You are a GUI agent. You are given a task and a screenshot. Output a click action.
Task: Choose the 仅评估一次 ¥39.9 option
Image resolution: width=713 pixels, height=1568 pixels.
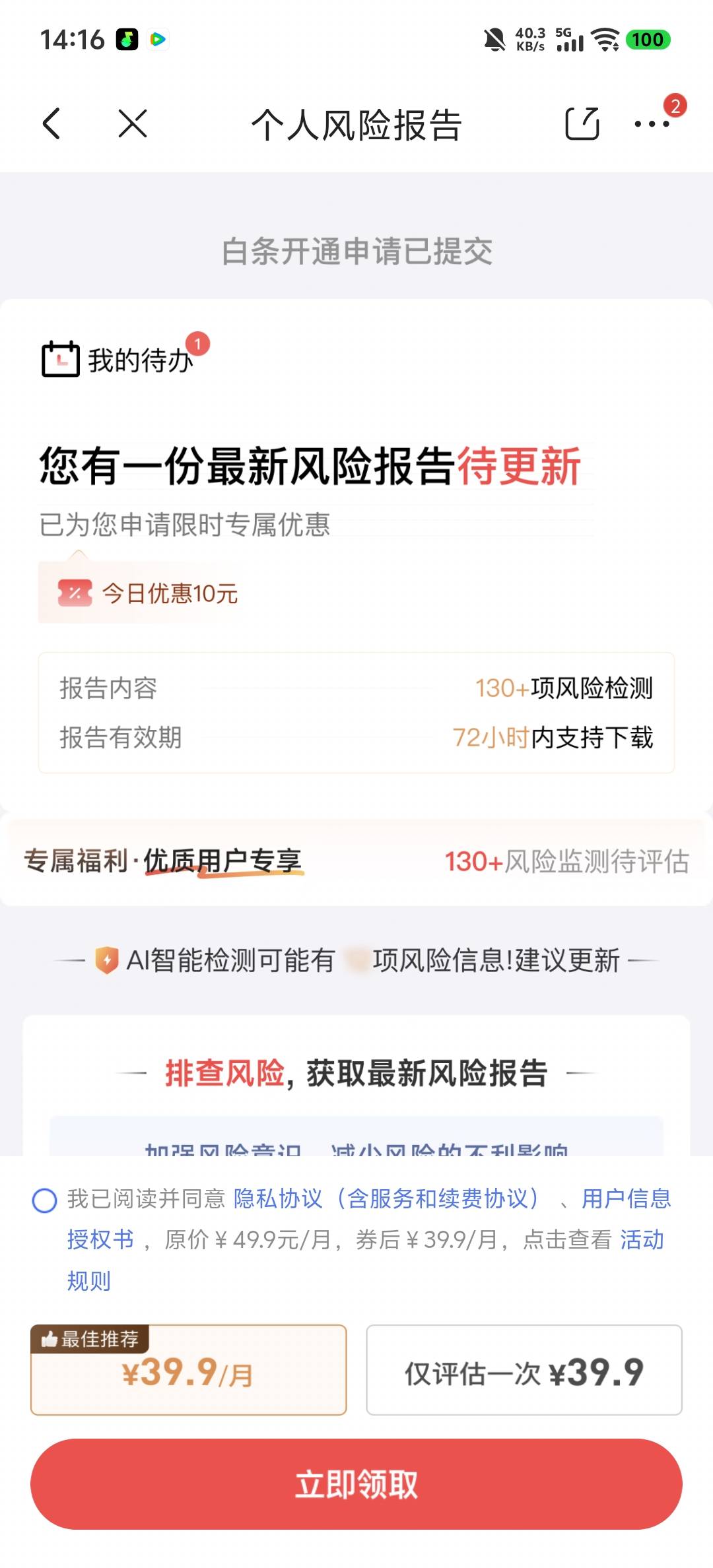point(524,1369)
